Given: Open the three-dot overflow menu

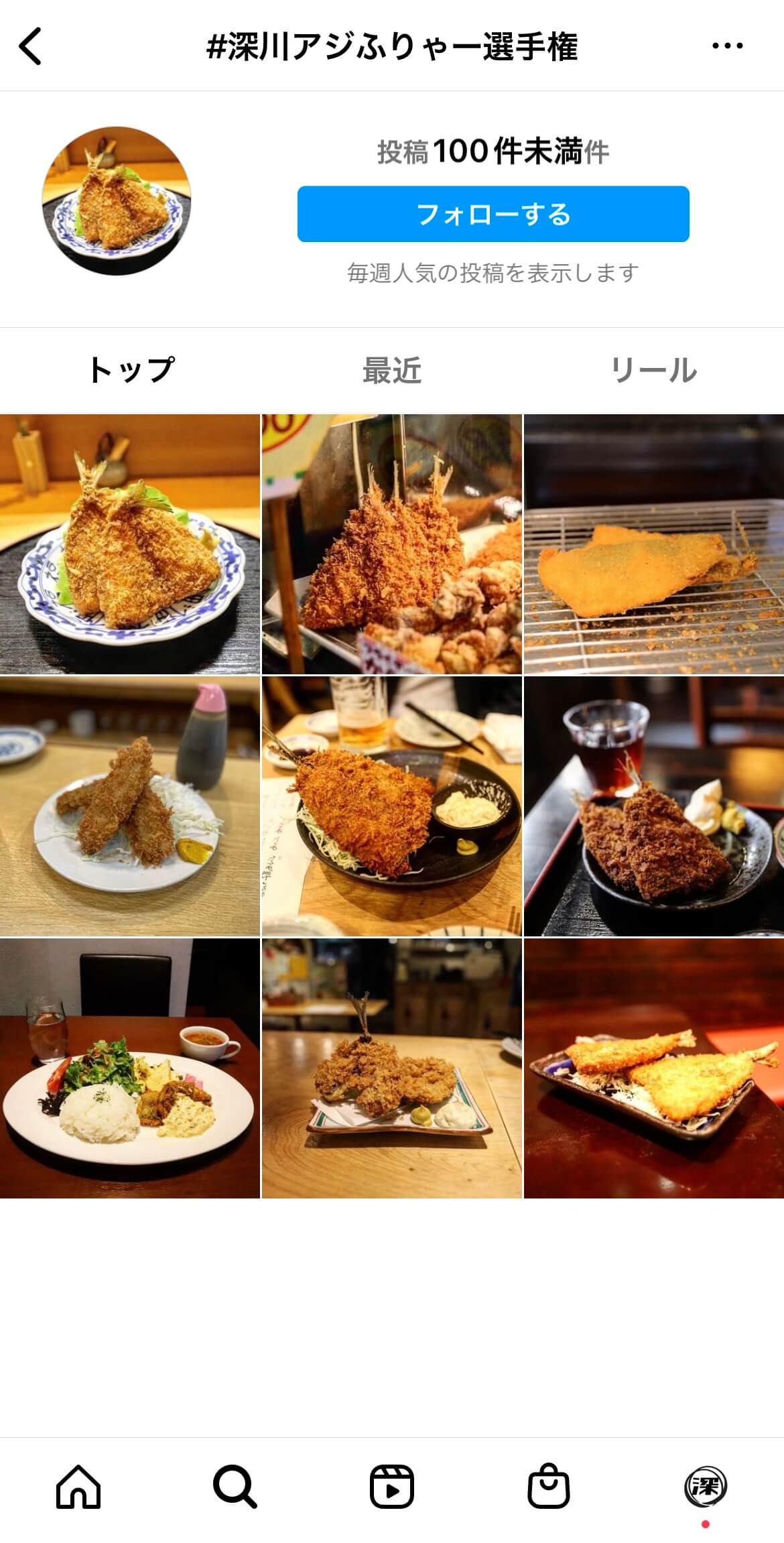Looking at the screenshot, I should pyautogui.click(x=727, y=46).
